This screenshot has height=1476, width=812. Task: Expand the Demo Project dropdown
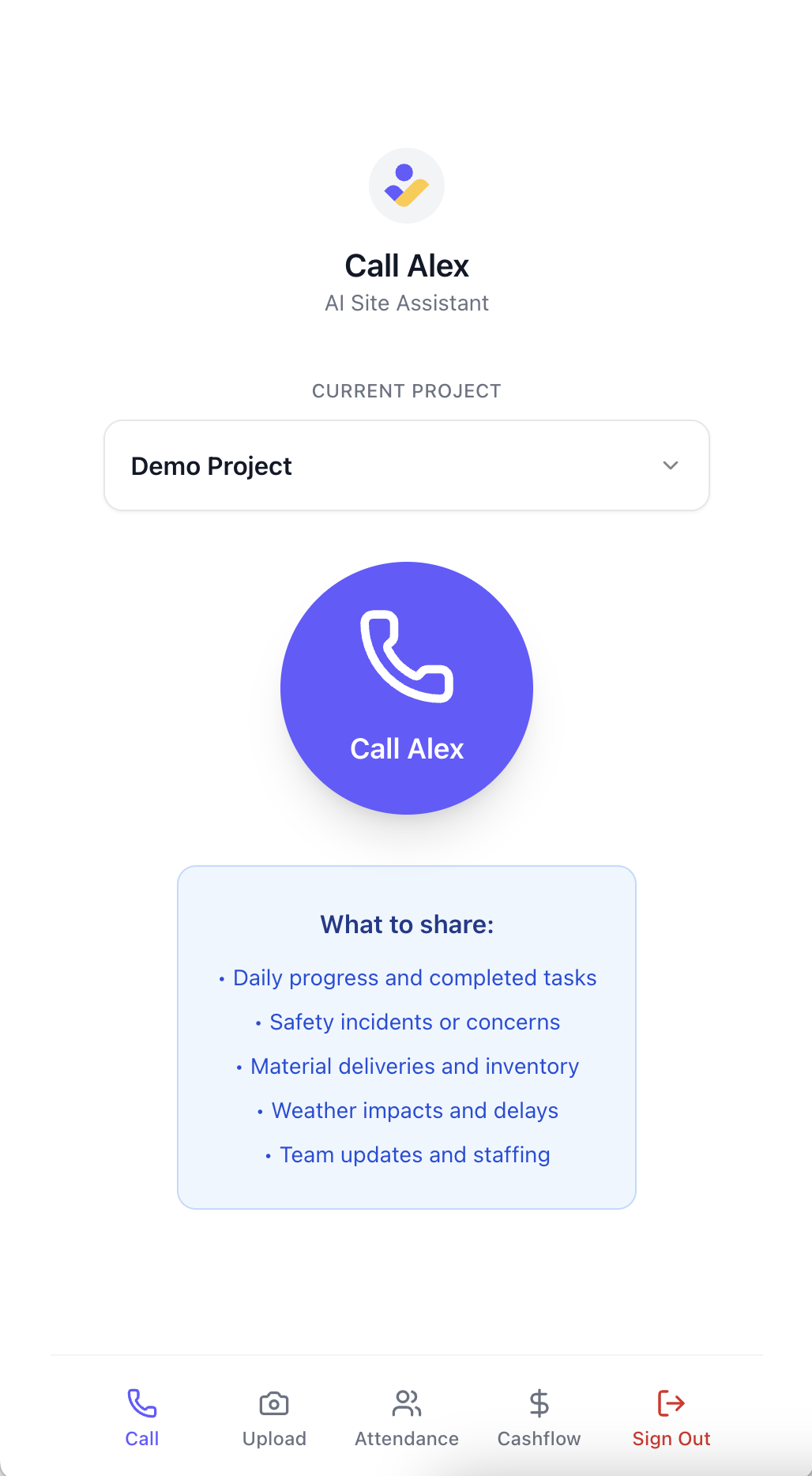click(406, 465)
